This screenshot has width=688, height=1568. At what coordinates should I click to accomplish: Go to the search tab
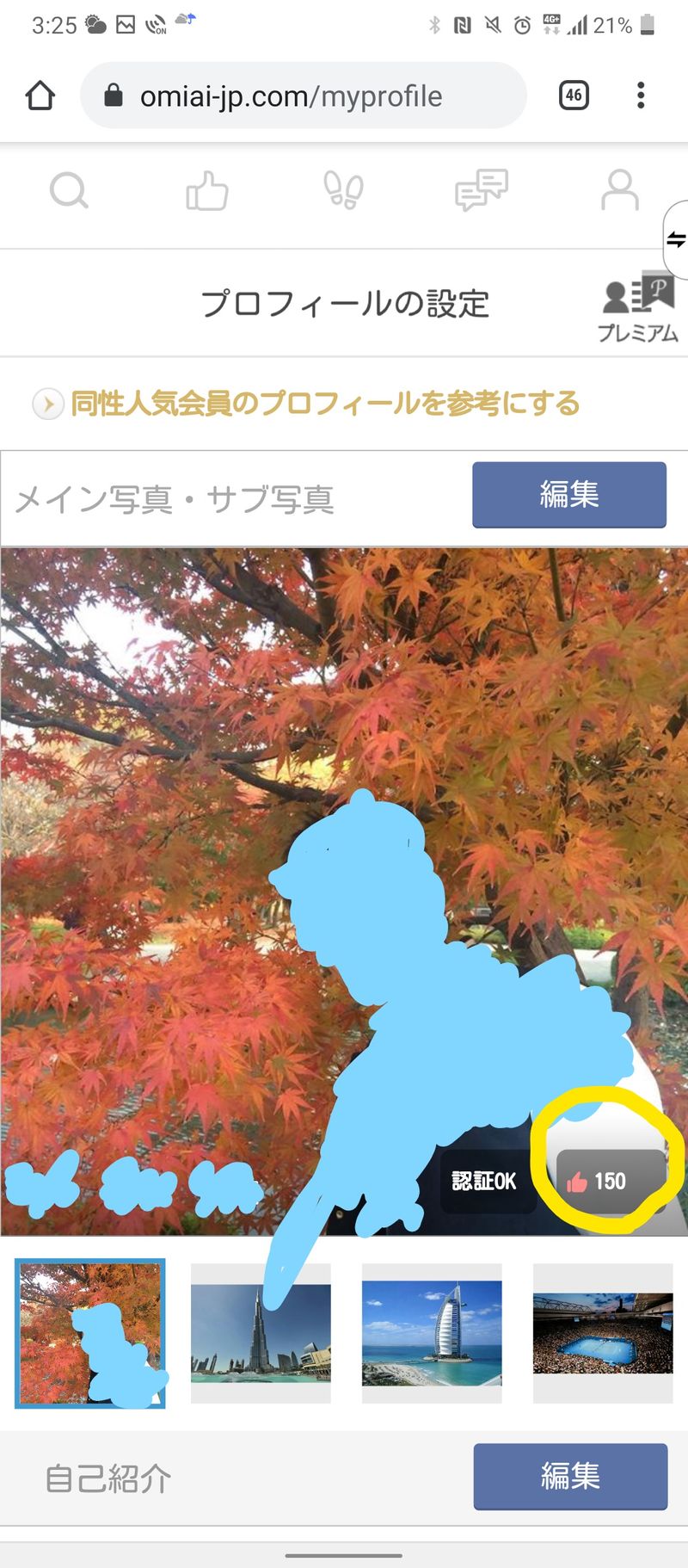(69, 190)
